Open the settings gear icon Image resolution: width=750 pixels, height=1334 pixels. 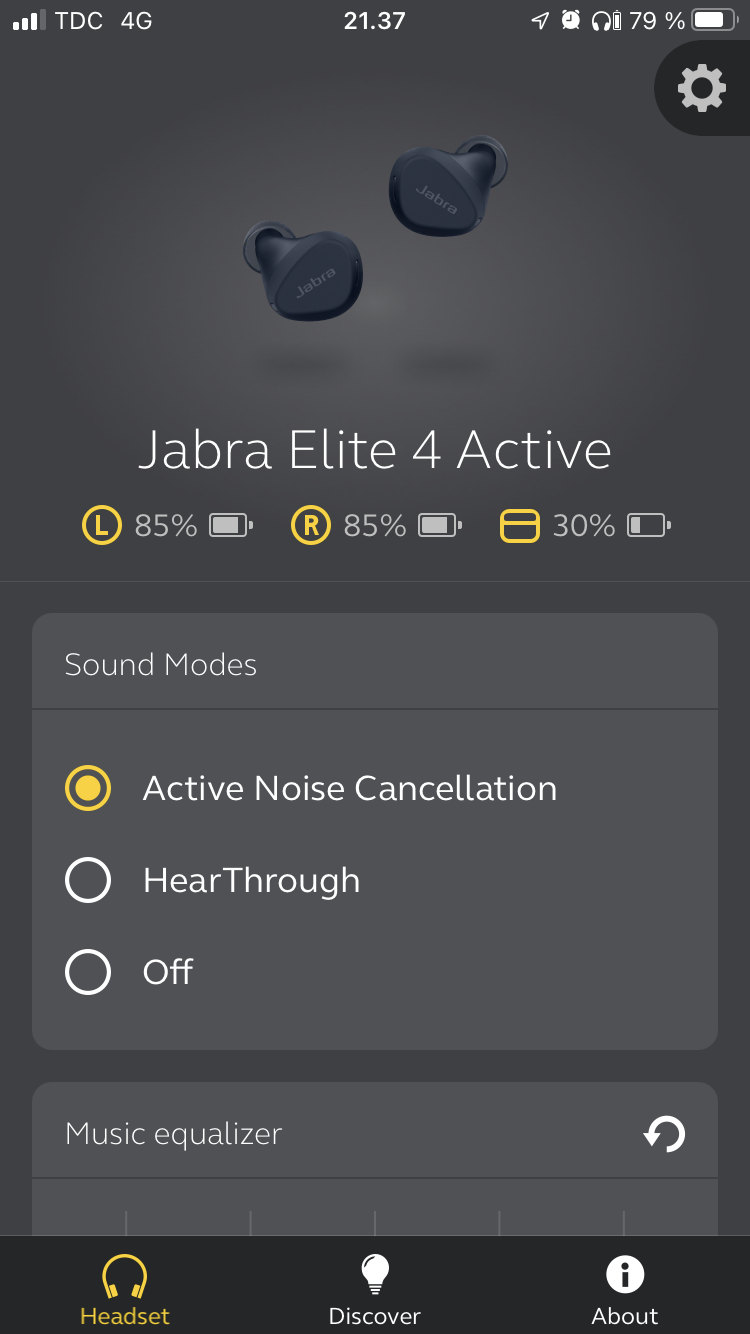702,88
